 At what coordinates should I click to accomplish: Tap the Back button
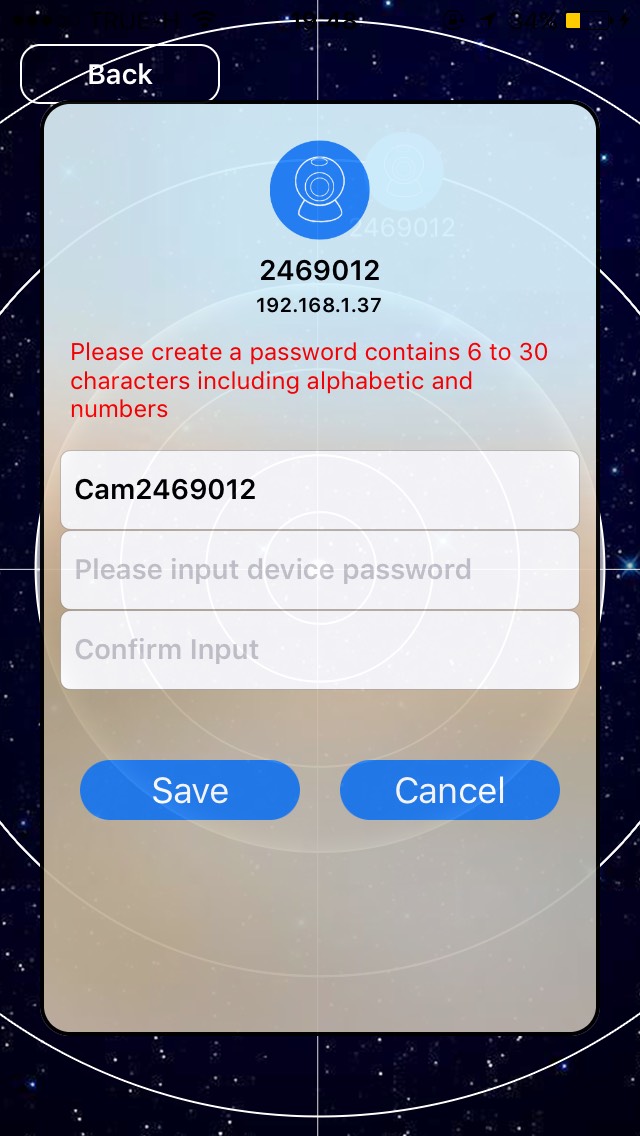click(x=119, y=73)
